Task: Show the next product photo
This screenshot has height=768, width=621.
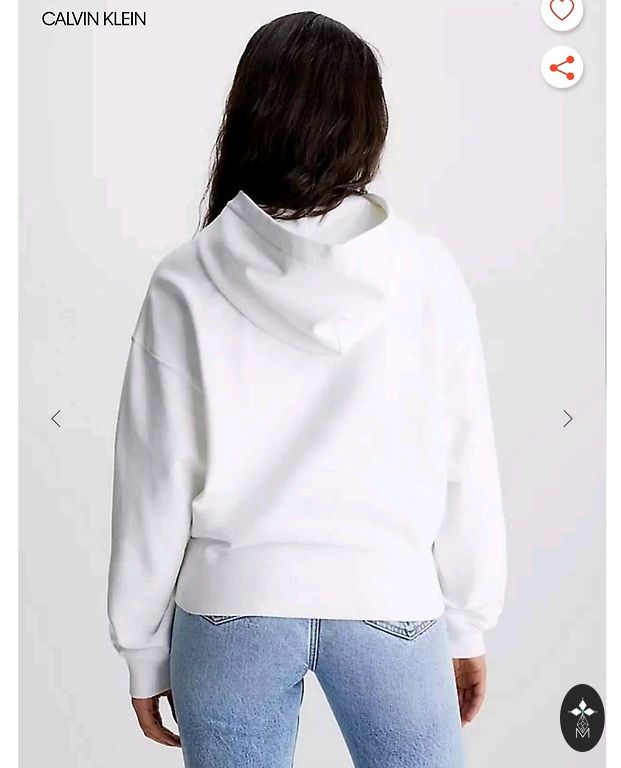Action: (567, 419)
